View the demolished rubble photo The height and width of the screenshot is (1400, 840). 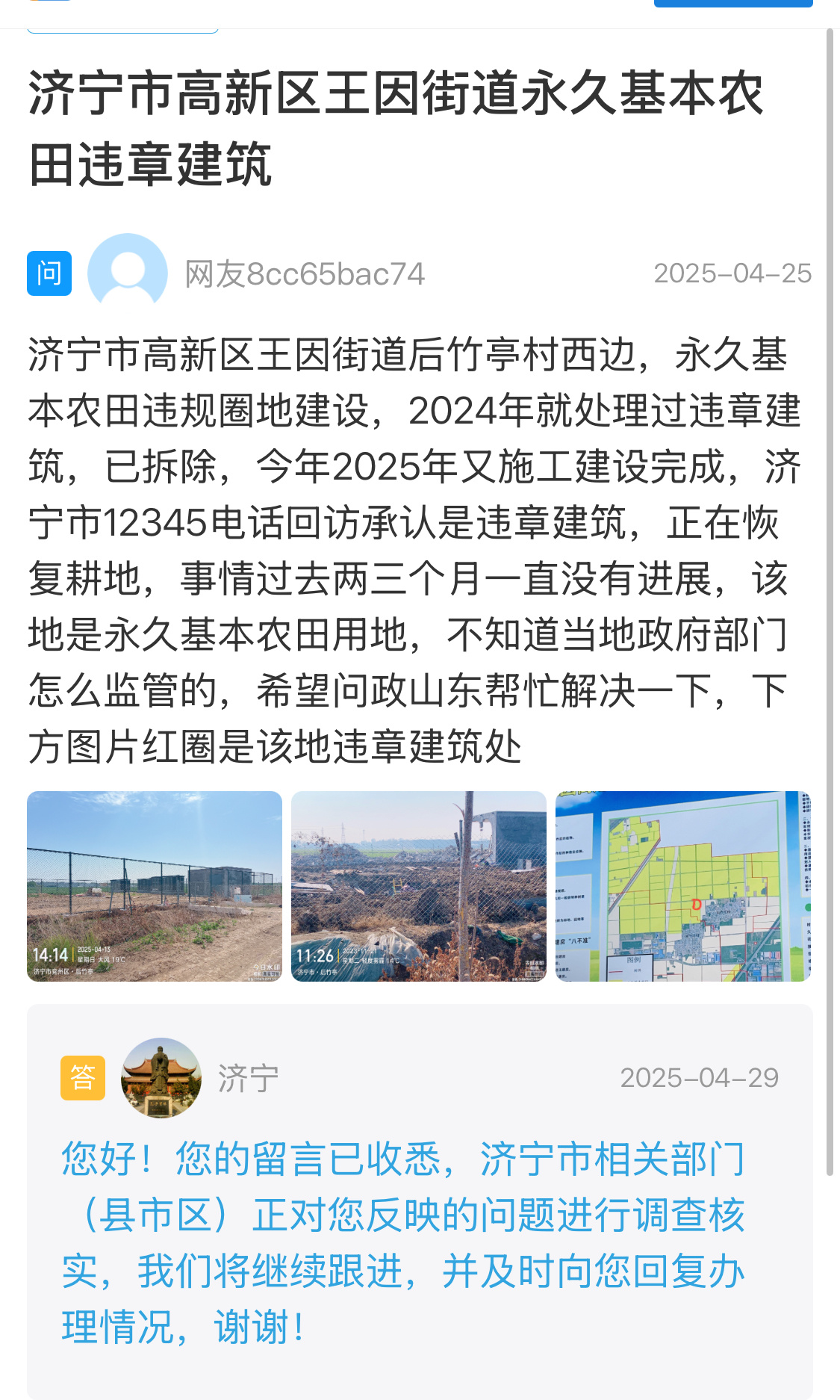click(x=419, y=886)
